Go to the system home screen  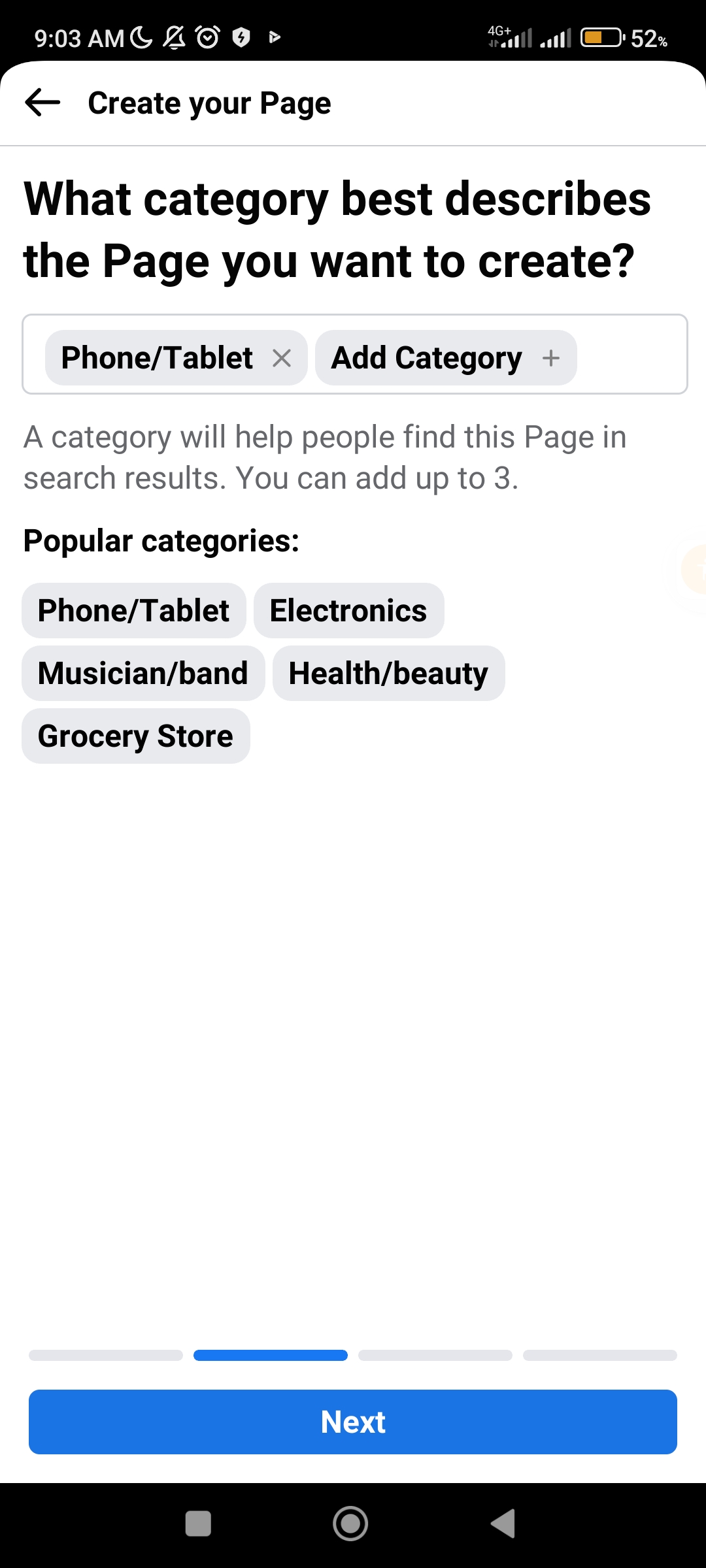(350, 1524)
